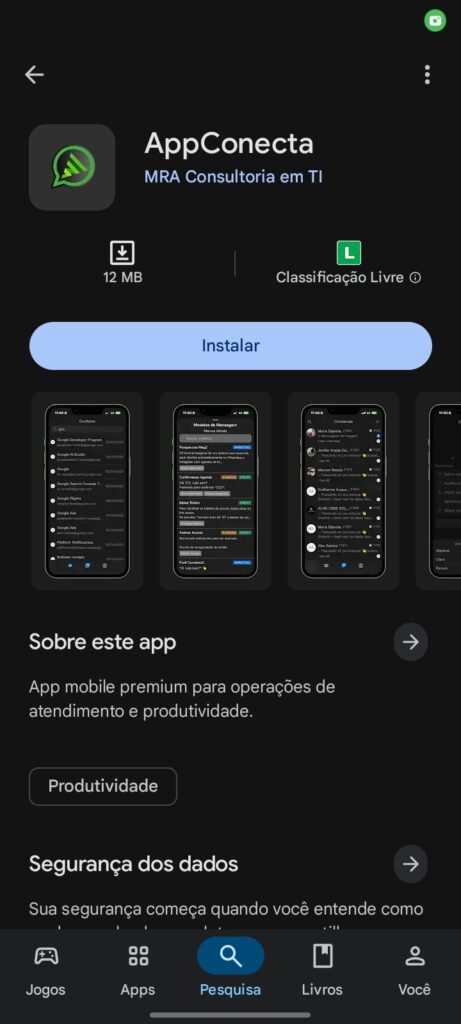View info about Classificação Livre rating
The width and height of the screenshot is (461, 1024).
(415, 278)
